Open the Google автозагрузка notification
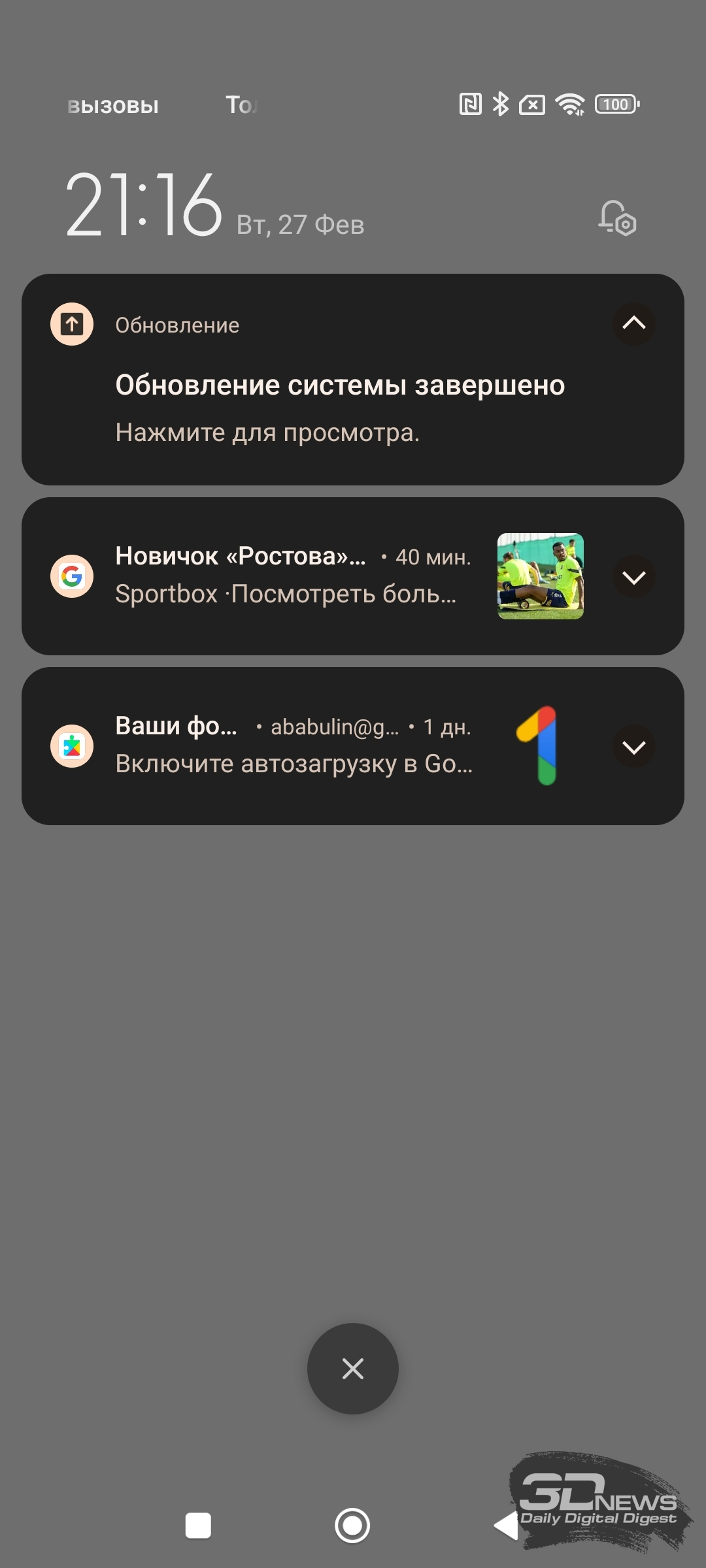The width and height of the screenshot is (706, 1568). pos(353,746)
